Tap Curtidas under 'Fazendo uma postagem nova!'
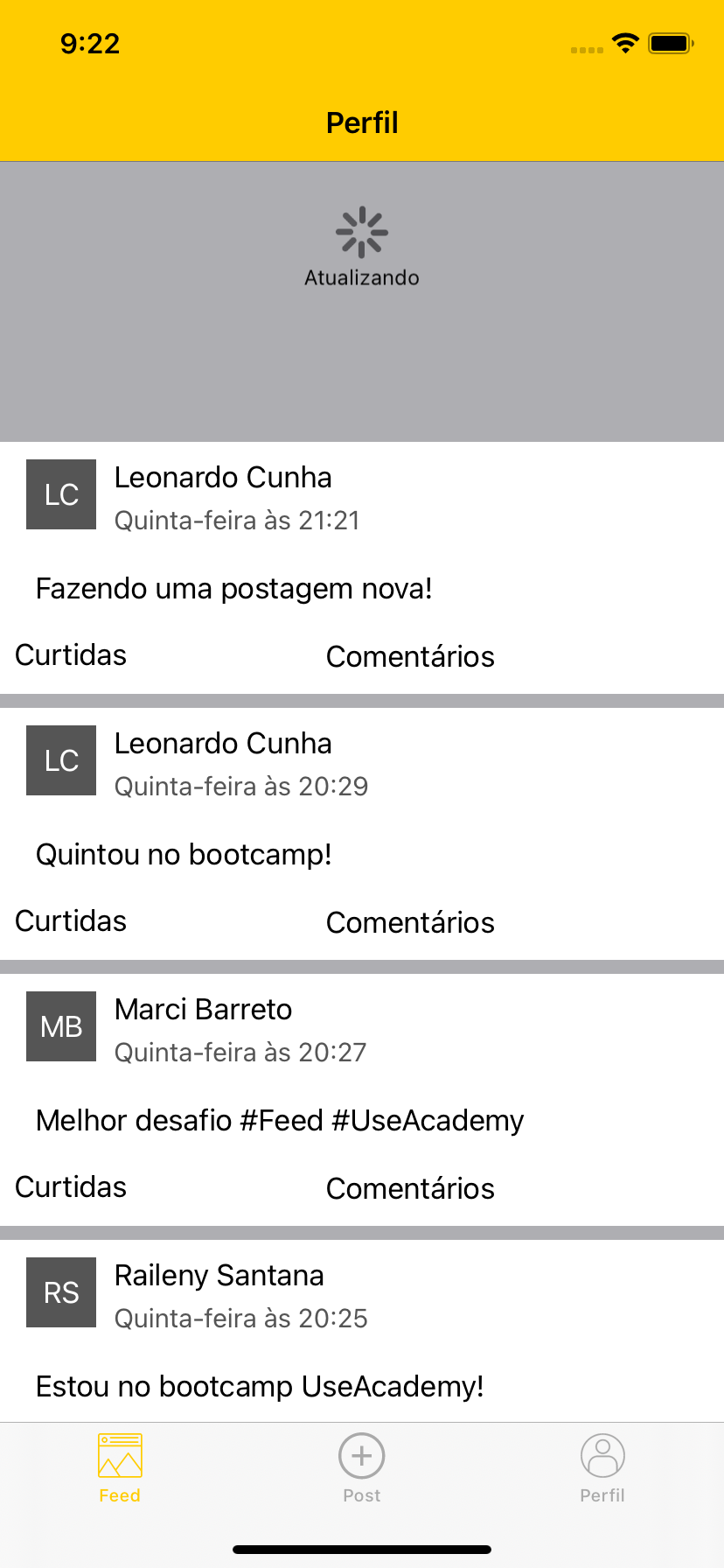This screenshot has height=1568, width=724. click(x=71, y=655)
